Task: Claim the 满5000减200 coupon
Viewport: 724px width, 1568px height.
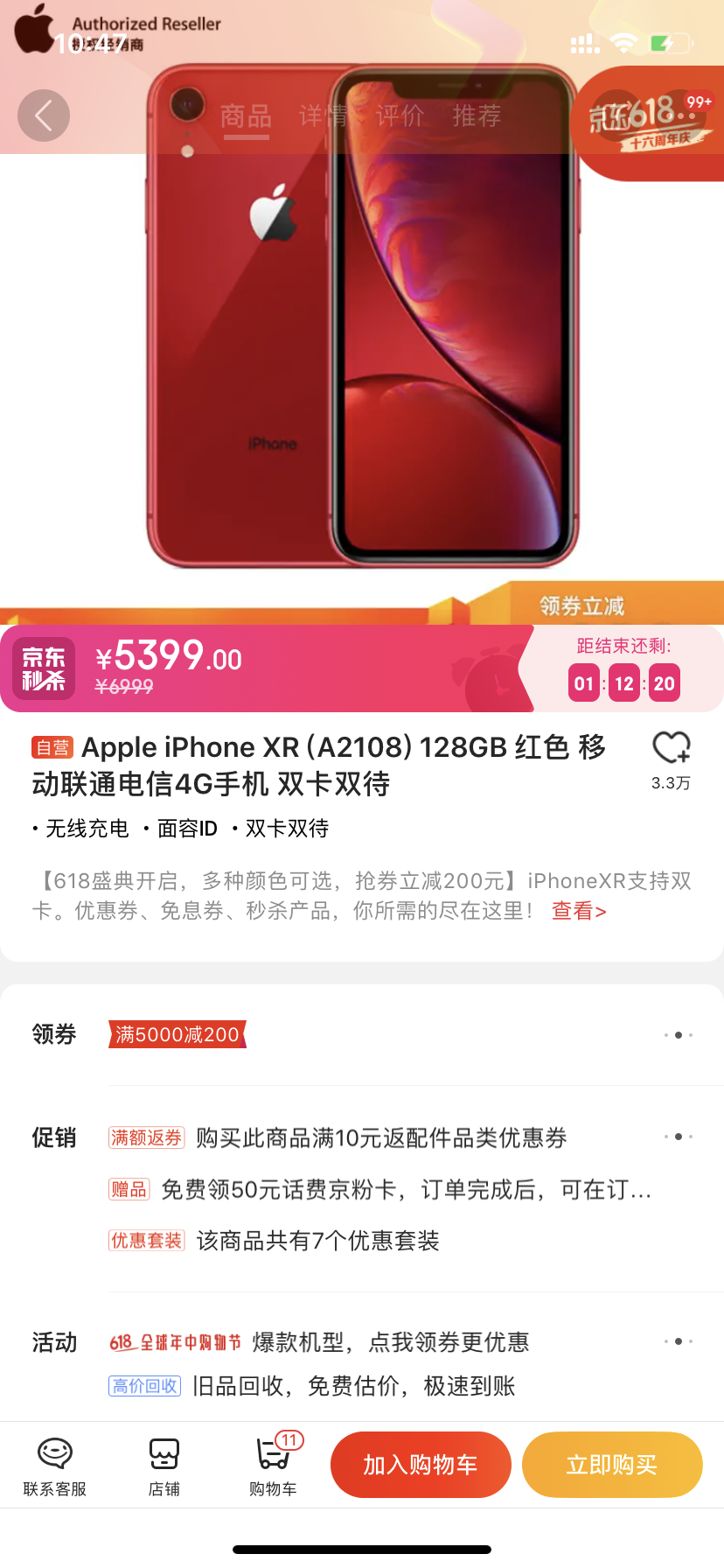Action: tap(178, 1034)
